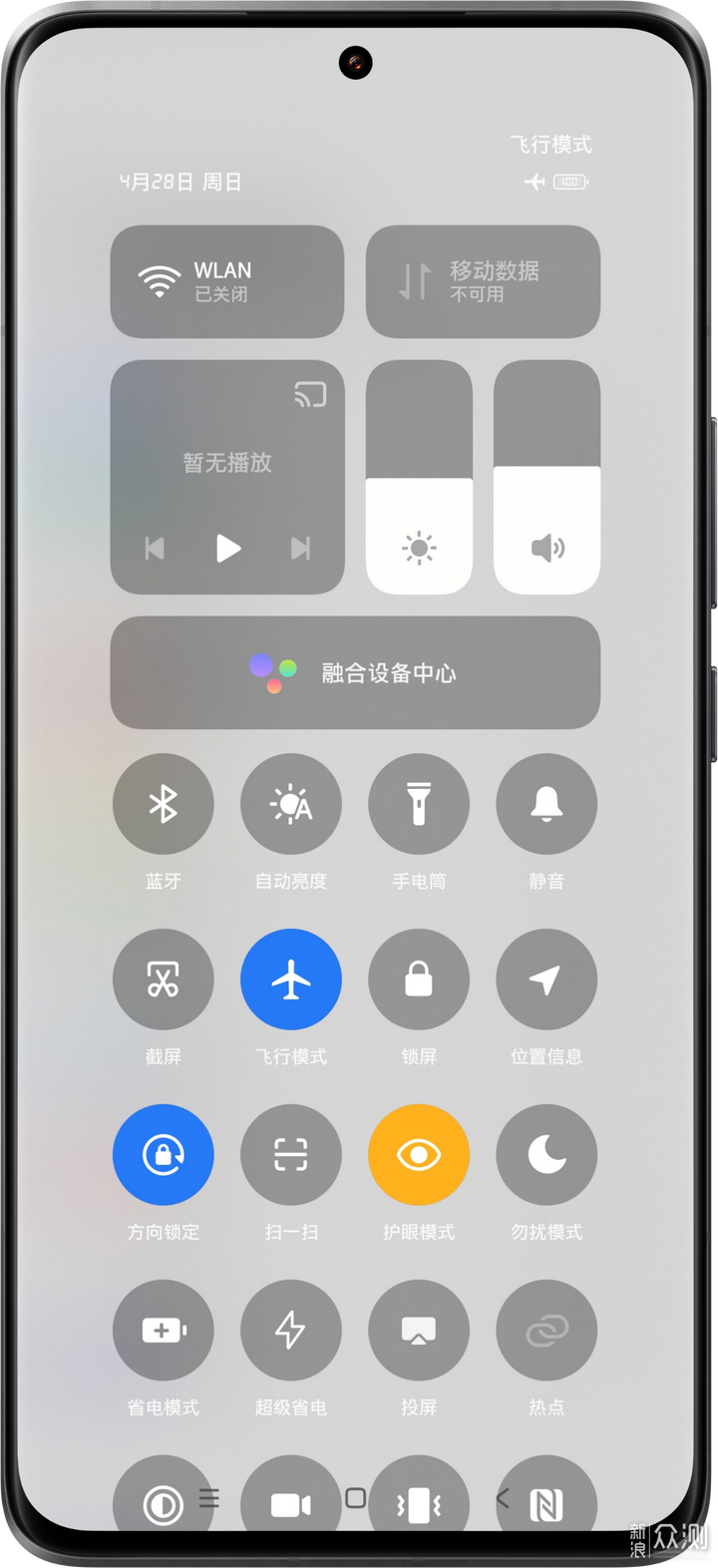Take a screenshot with 截屏
Screen dimensions: 718x1568
pos(163,979)
